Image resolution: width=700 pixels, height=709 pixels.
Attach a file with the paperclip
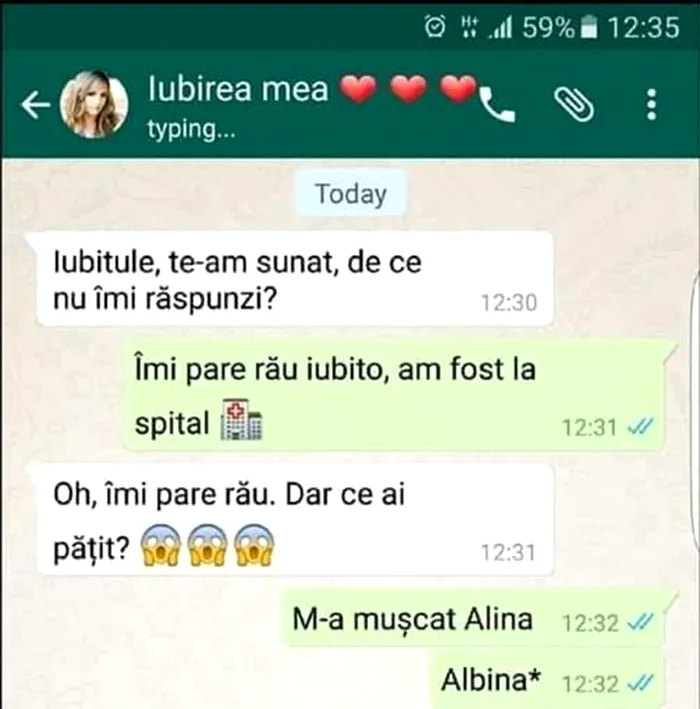coord(574,104)
